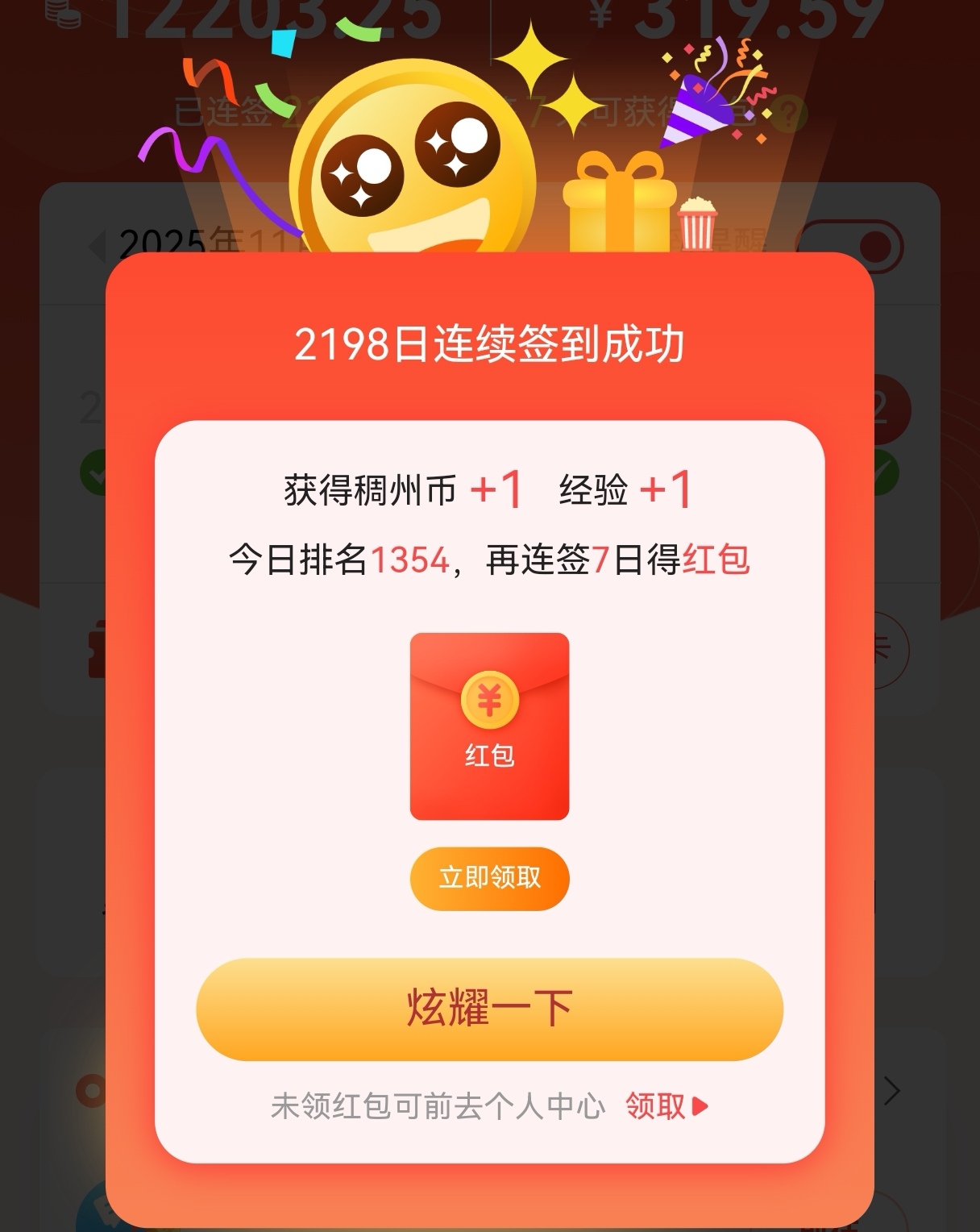980x1232 pixels.
Task: Claim the red packet via 立即领取
Action: point(489,878)
